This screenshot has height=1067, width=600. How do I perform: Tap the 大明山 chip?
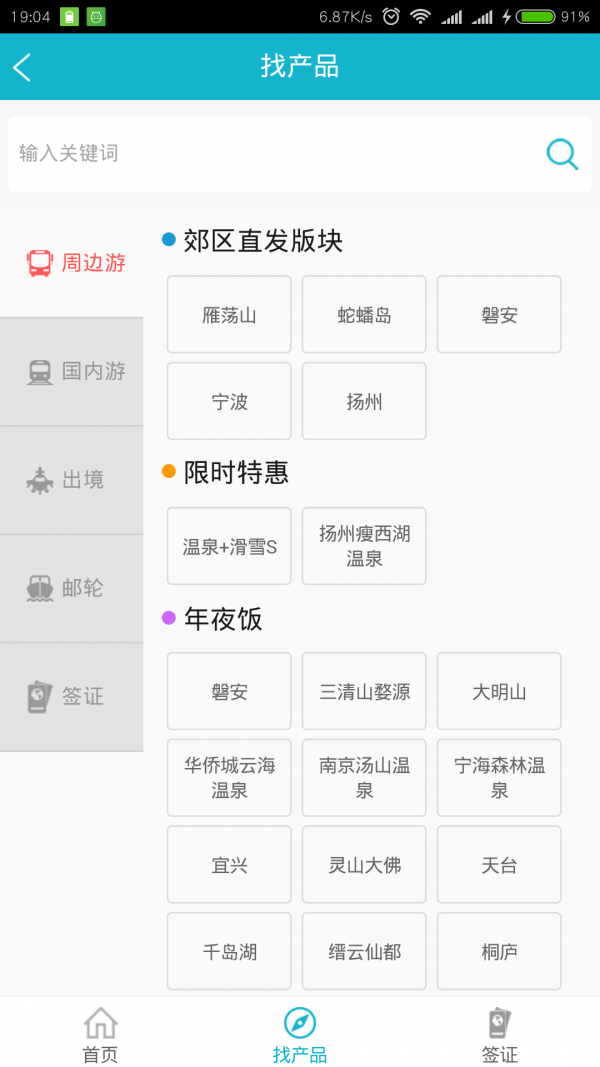(499, 692)
